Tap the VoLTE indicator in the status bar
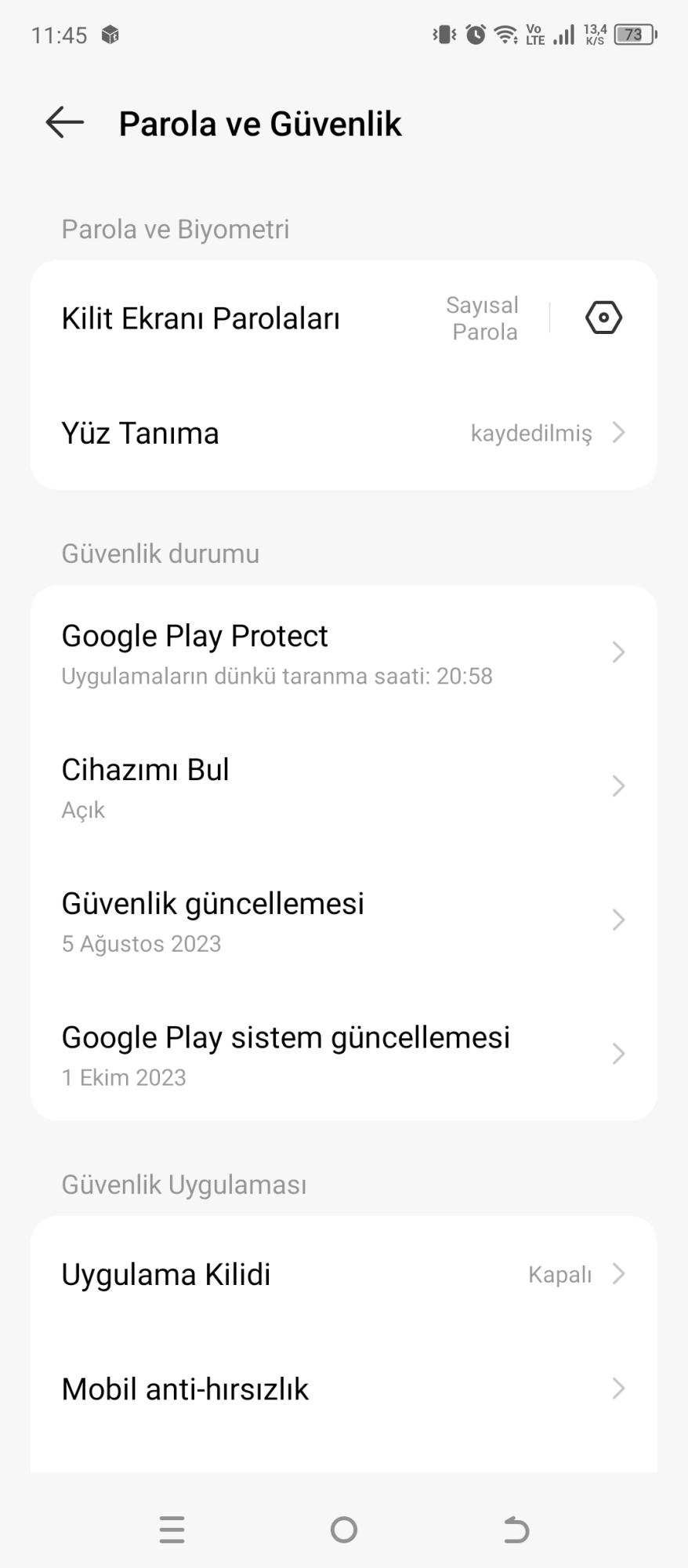Image resolution: width=688 pixels, height=1568 pixels. click(536, 34)
